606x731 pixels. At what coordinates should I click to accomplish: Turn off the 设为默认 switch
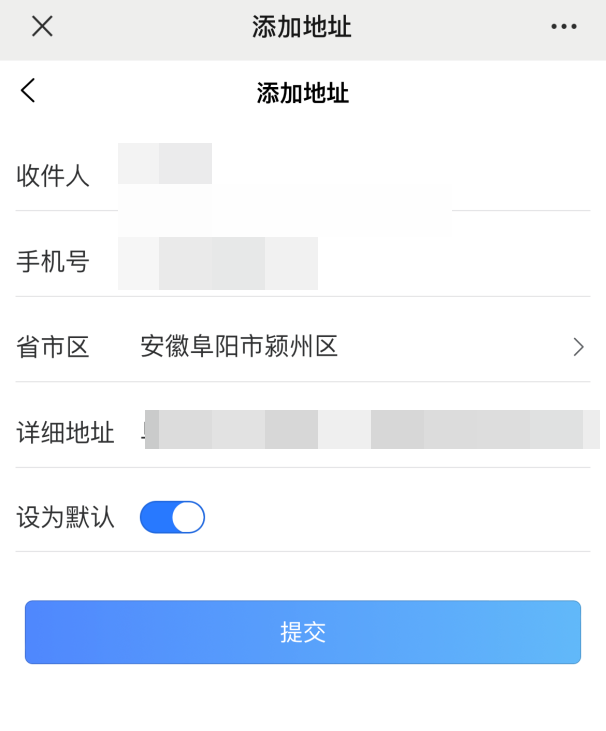(x=172, y=517)
